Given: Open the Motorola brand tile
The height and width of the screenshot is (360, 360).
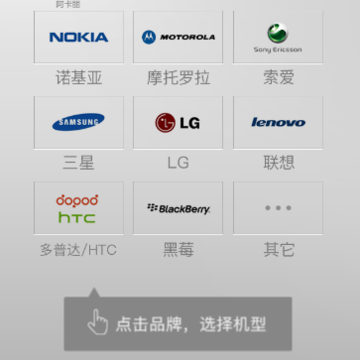Looking at the screenshot, I should tap(178, 37).
